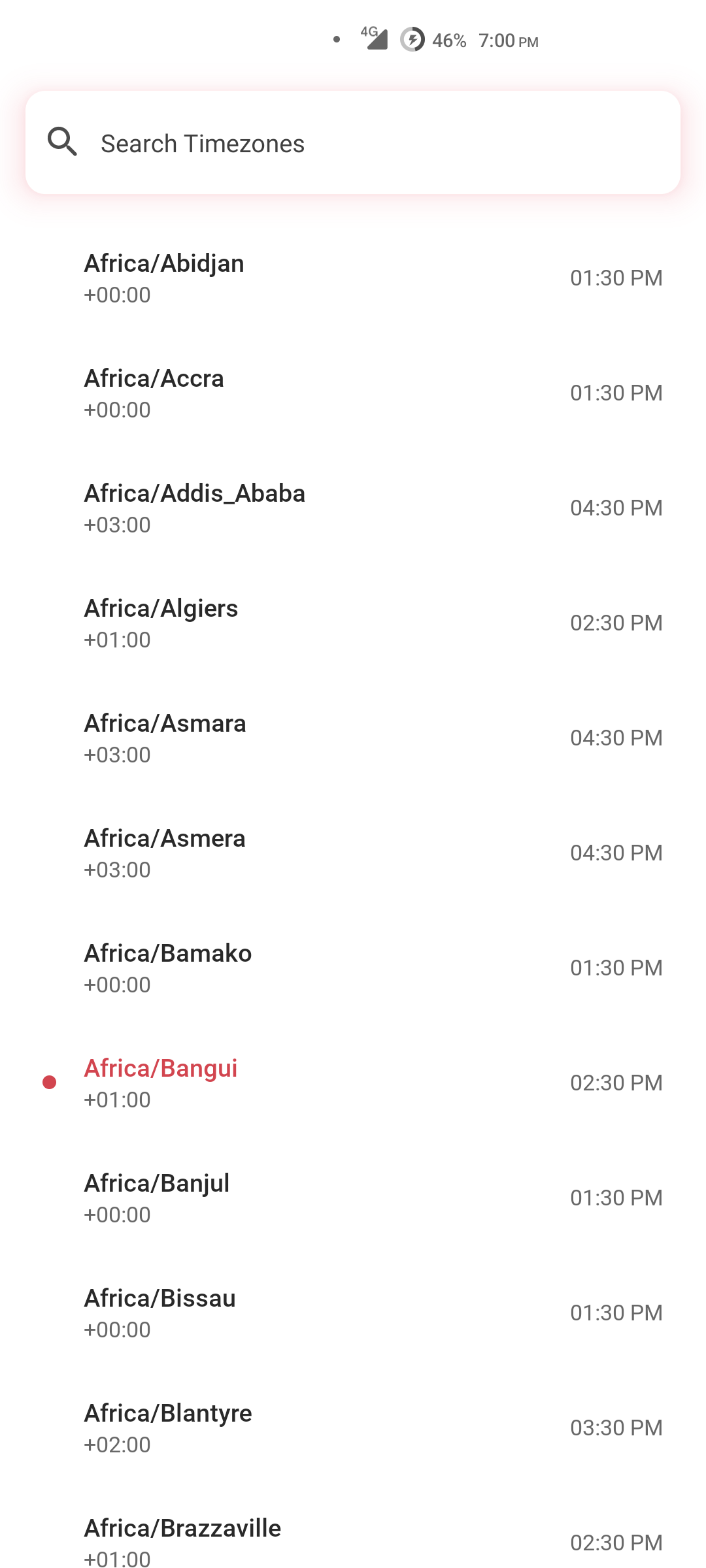Choose Africa/Accra from the list
706x1568 pixels.
click(353, 393)
